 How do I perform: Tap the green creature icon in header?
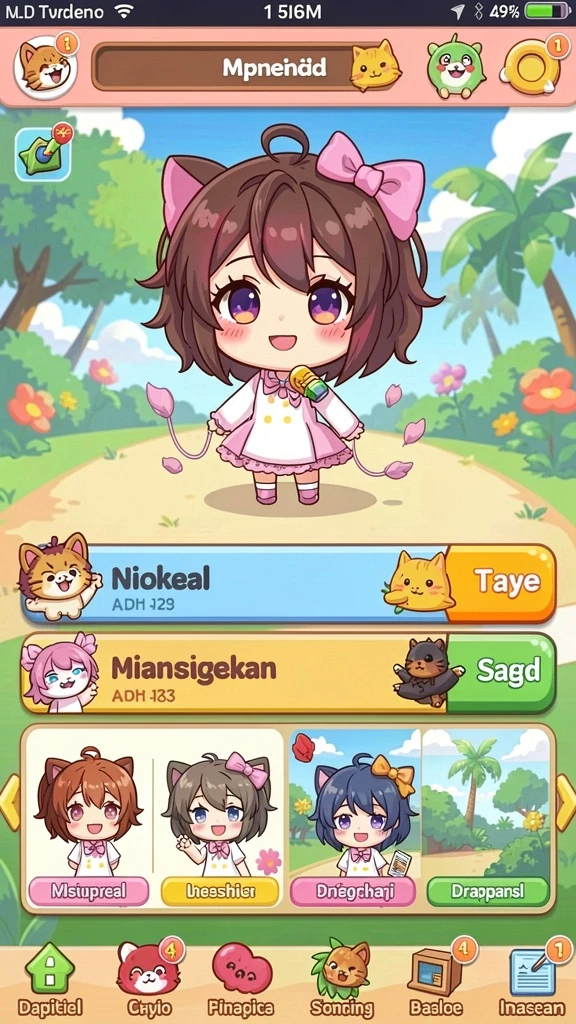coord(456,67)
